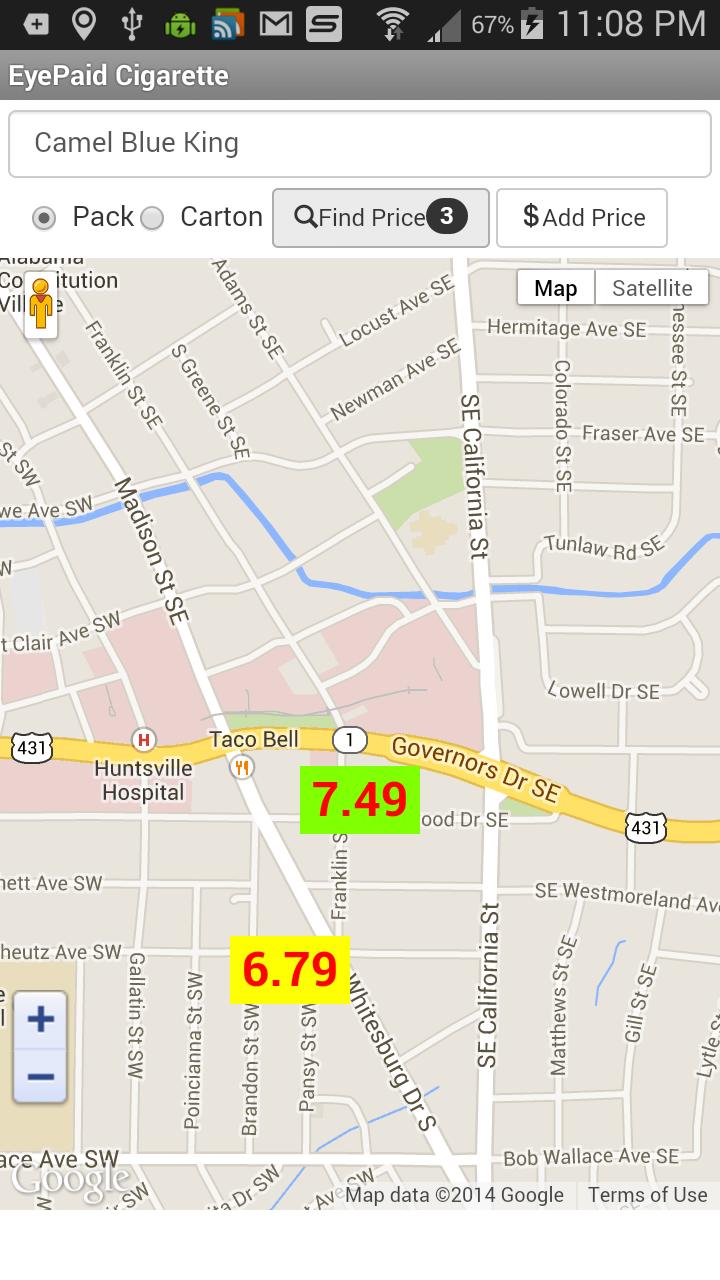This screenshot has width=720, height=1280.
Task: Open the Terms of Use link
Action: click(x=647, y=1195)
